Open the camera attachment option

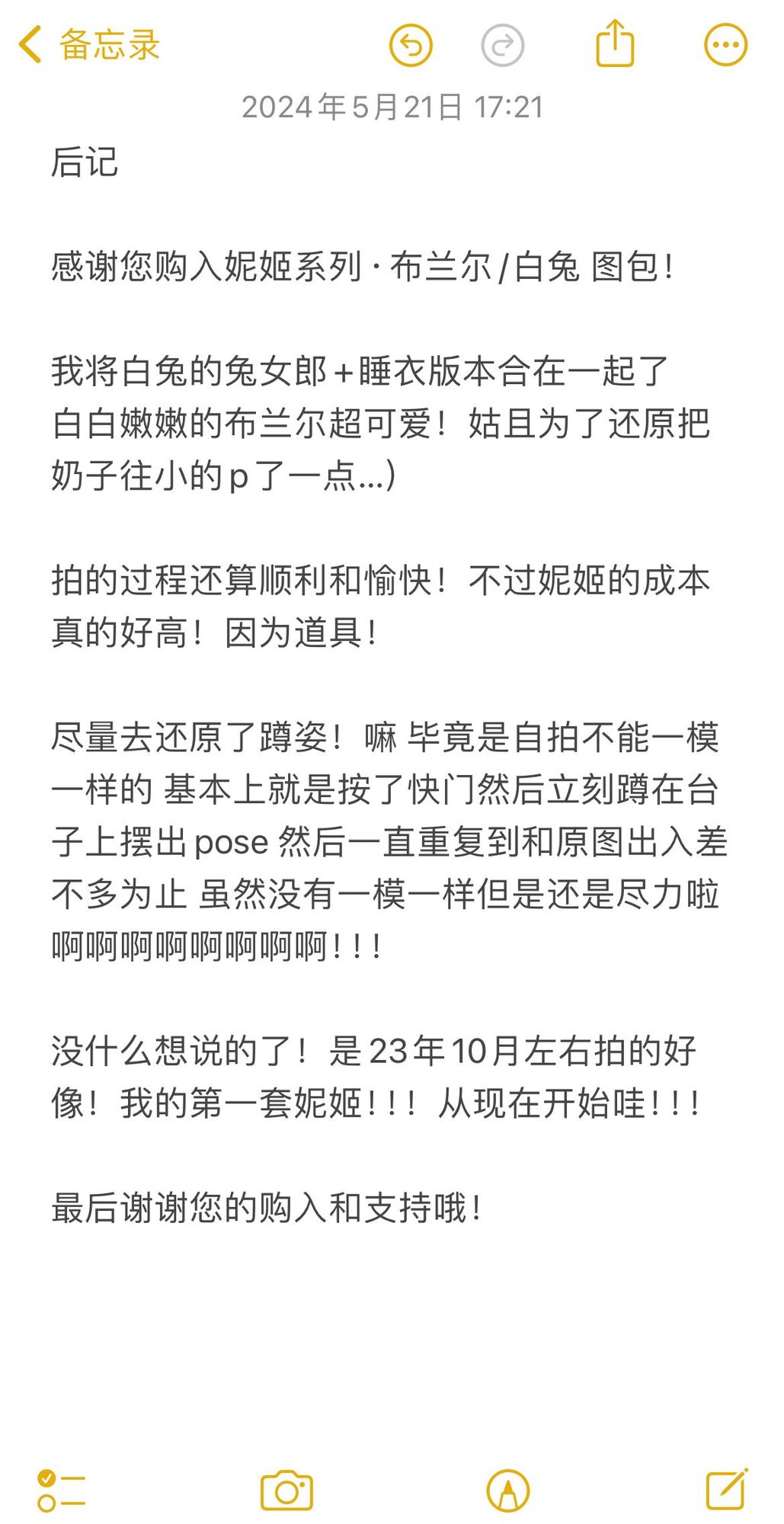pos(286,1490)
